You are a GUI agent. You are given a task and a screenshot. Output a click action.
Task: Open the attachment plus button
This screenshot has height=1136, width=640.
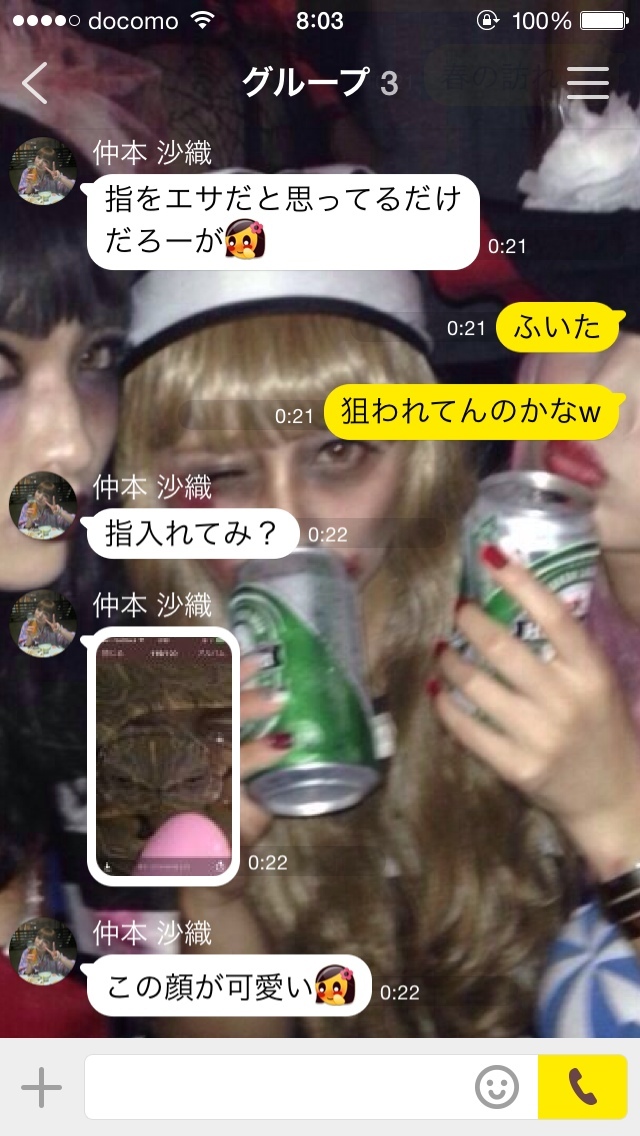(41, 1087)
